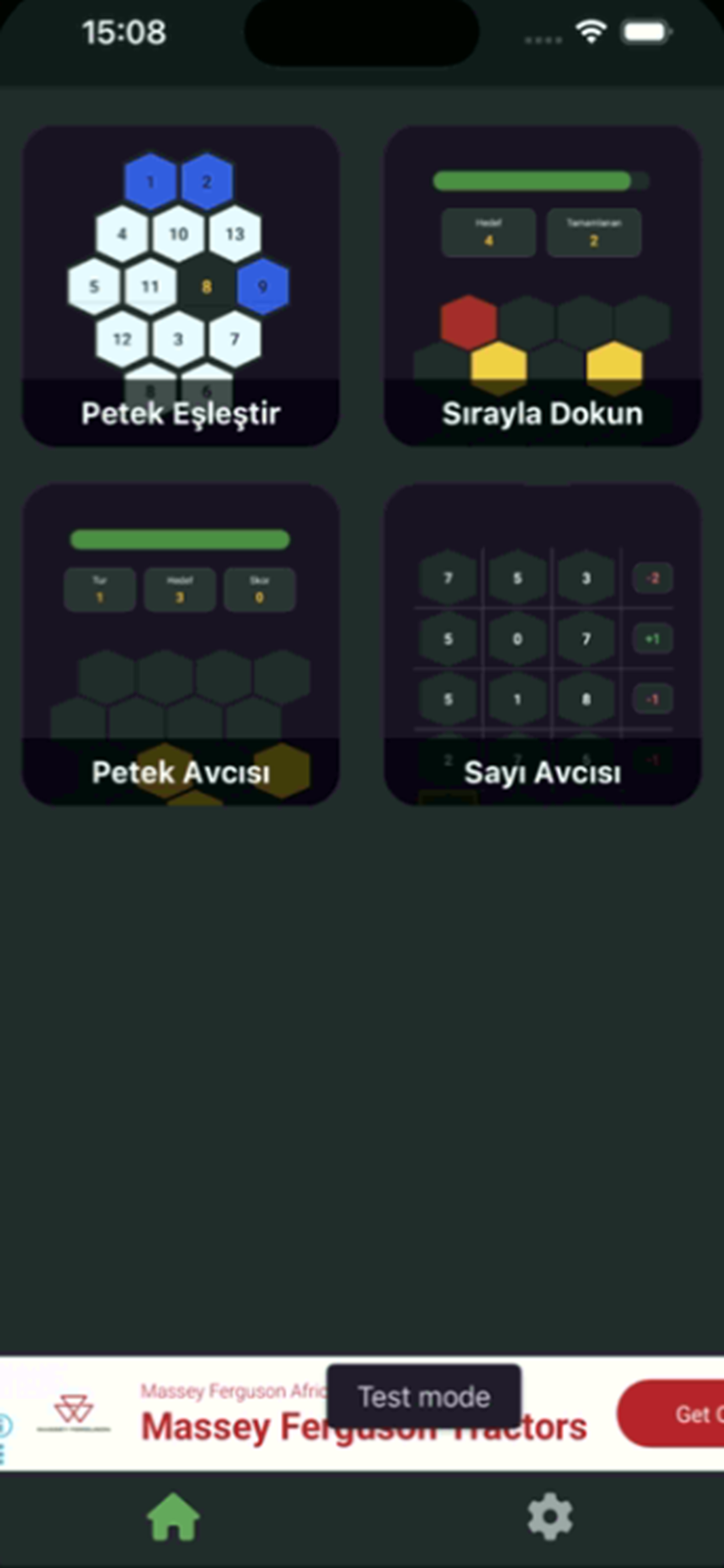Image resolution: width=724 pixels, height=1568 pixels.
Task: Open the Tamamlanan counter showing 2
Action: click(593, 232)
